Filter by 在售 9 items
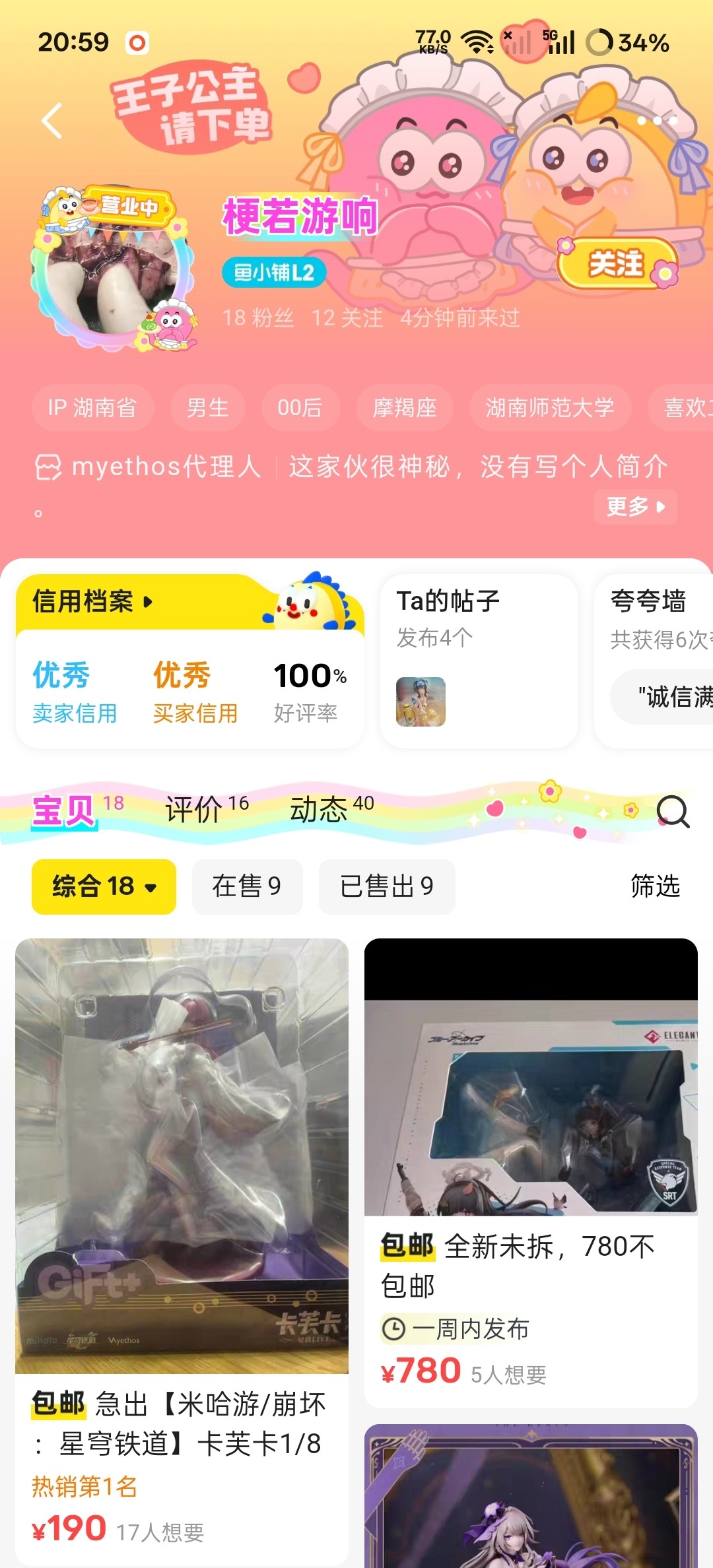The height and width of the screenshot is (1568, 713). 247,886
